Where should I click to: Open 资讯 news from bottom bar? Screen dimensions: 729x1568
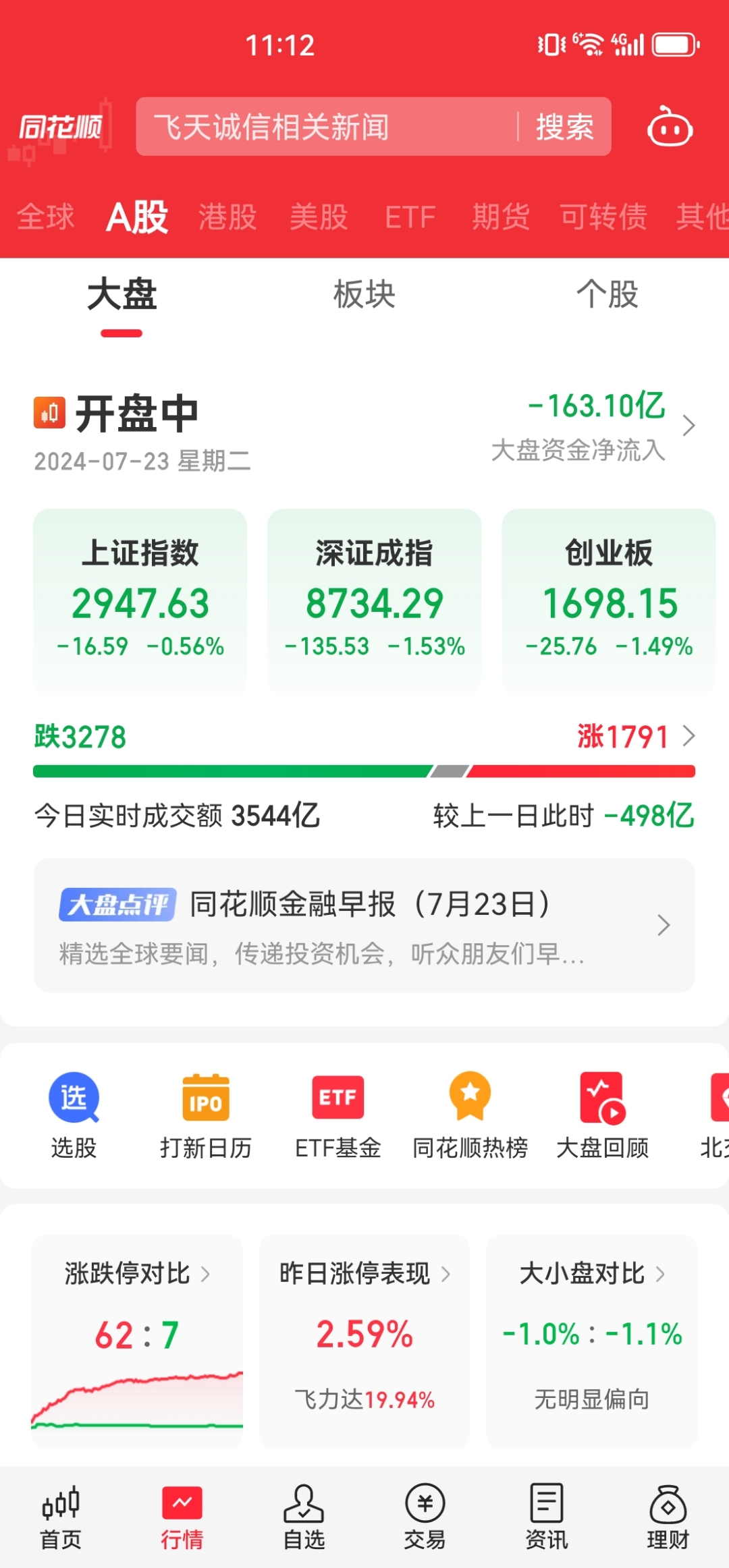(x=547, y=1518)
